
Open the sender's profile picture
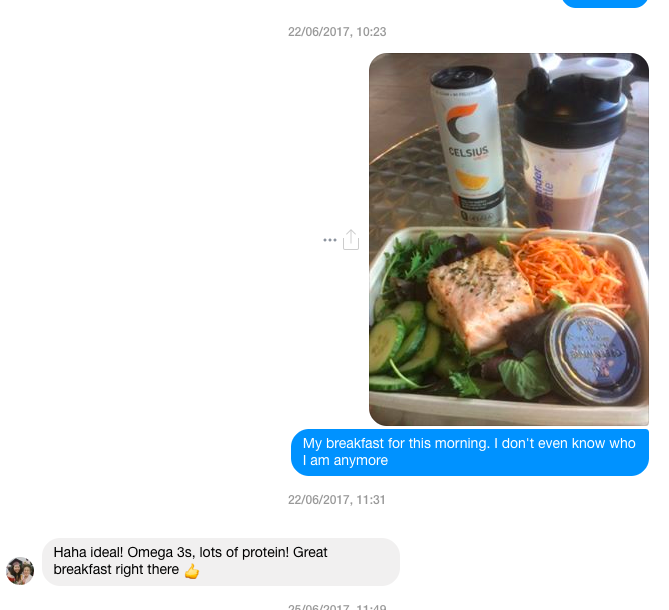20,571
